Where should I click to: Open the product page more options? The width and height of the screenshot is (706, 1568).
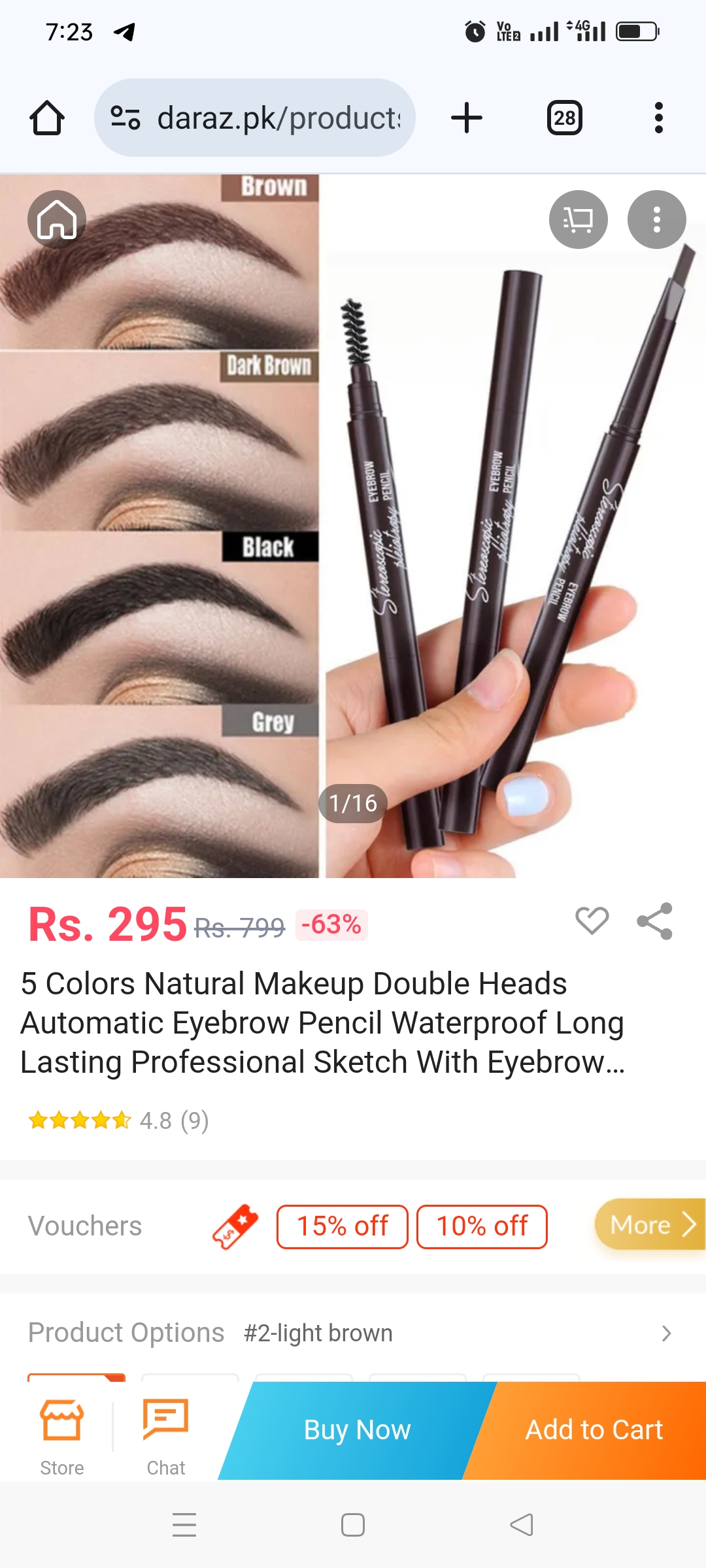[656, 220]
